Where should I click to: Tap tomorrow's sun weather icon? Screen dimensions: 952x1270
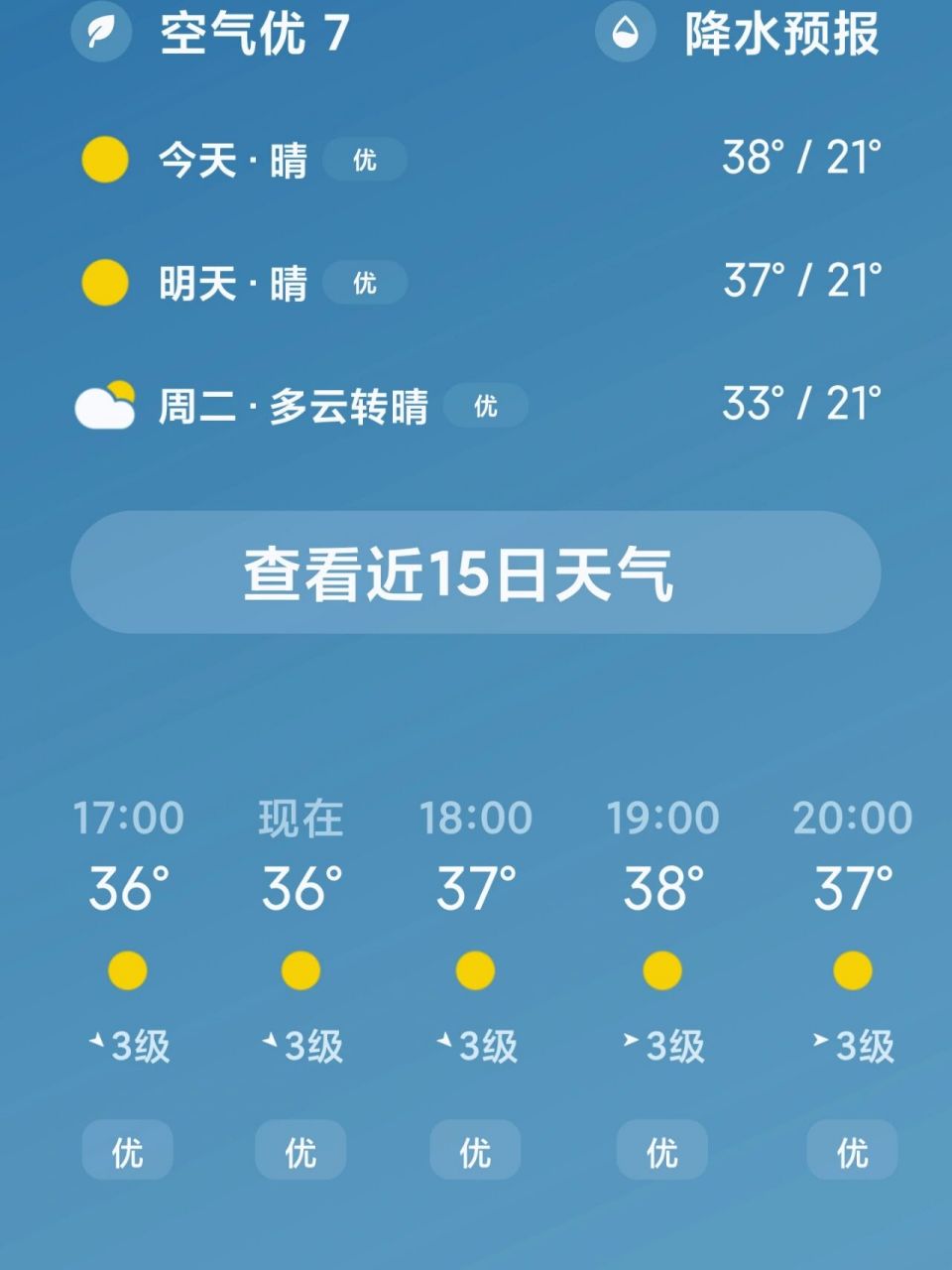click(103, 283)
